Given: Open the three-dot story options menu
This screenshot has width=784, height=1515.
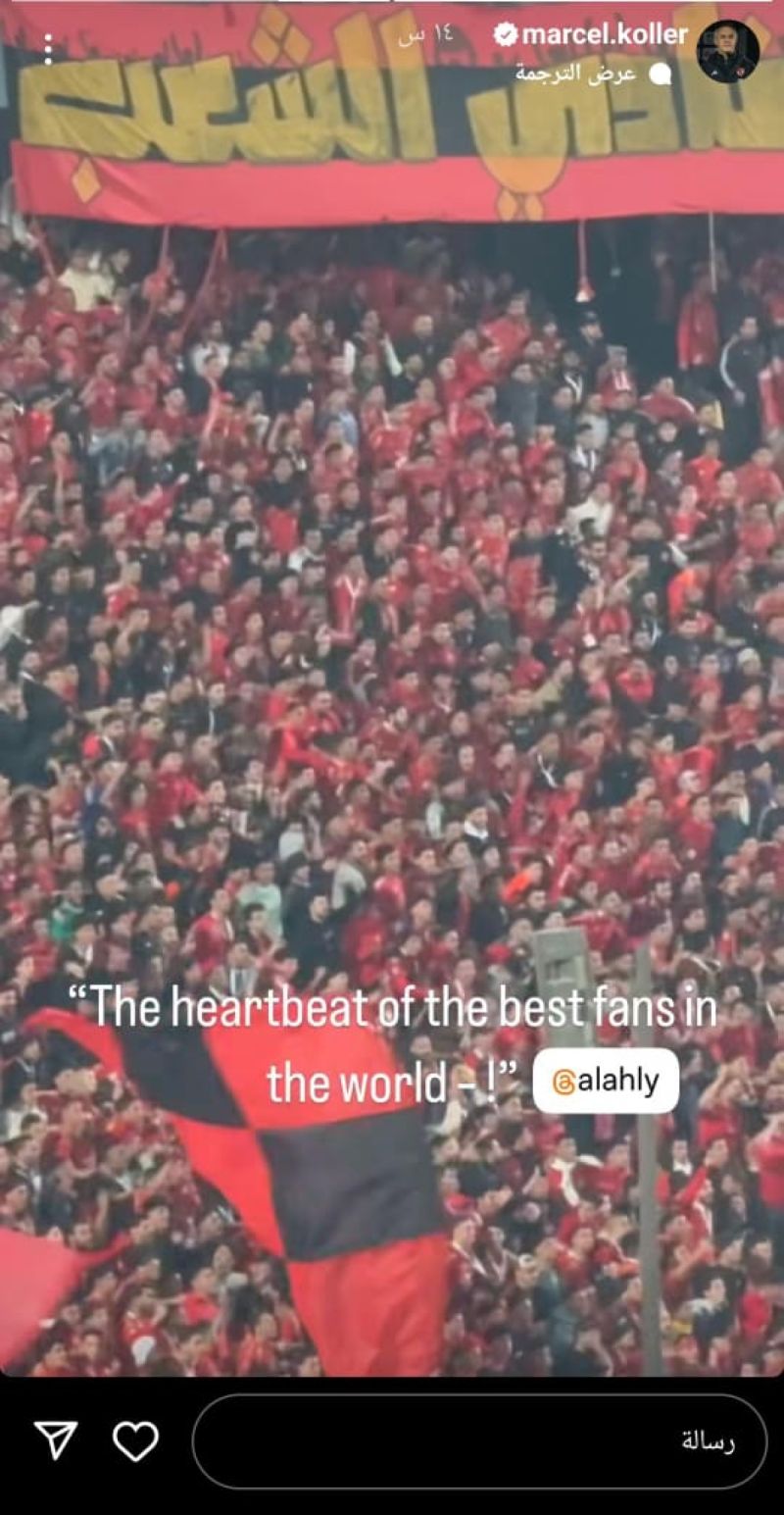Looking at the screenshot, I should tap(48, 50).
